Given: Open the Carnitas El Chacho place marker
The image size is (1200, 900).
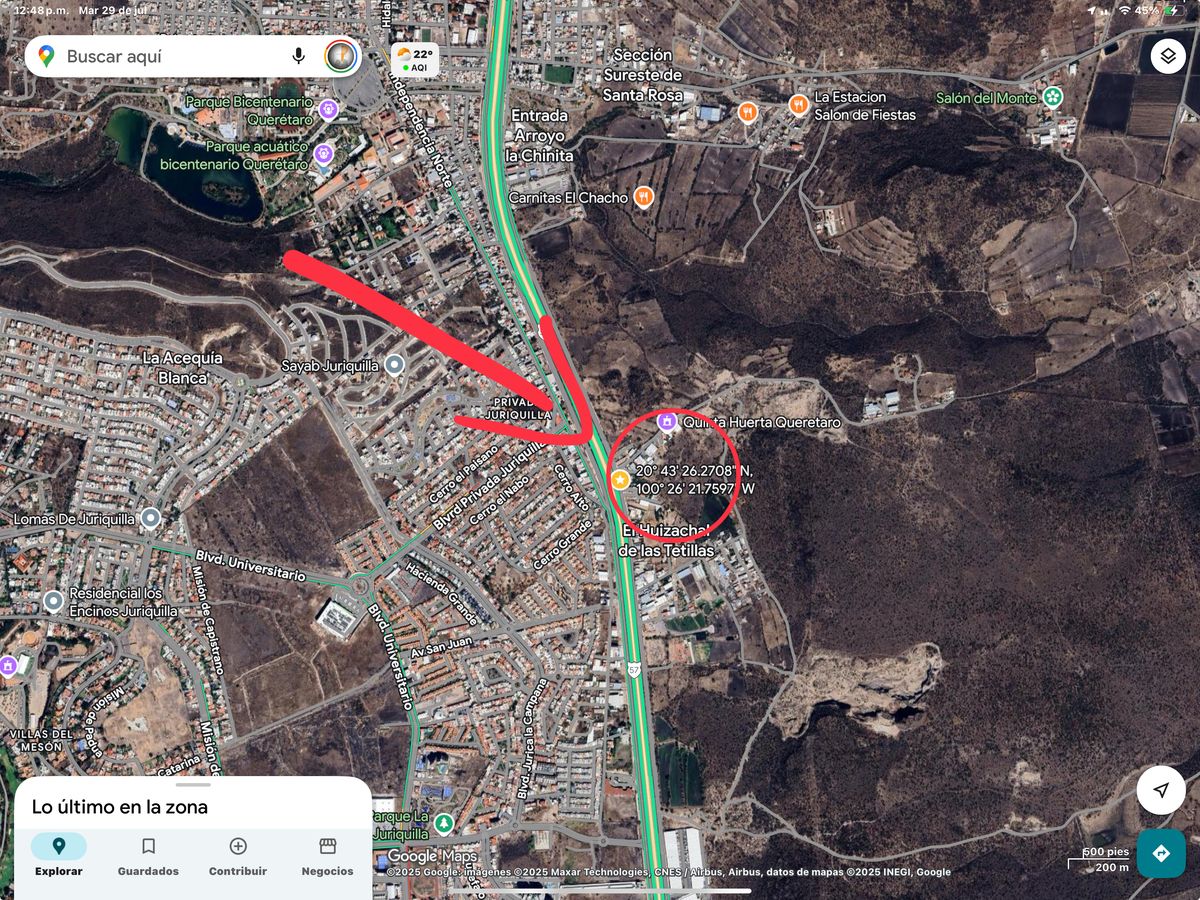Looking at the screenshot, I should (x=644, y=197).
